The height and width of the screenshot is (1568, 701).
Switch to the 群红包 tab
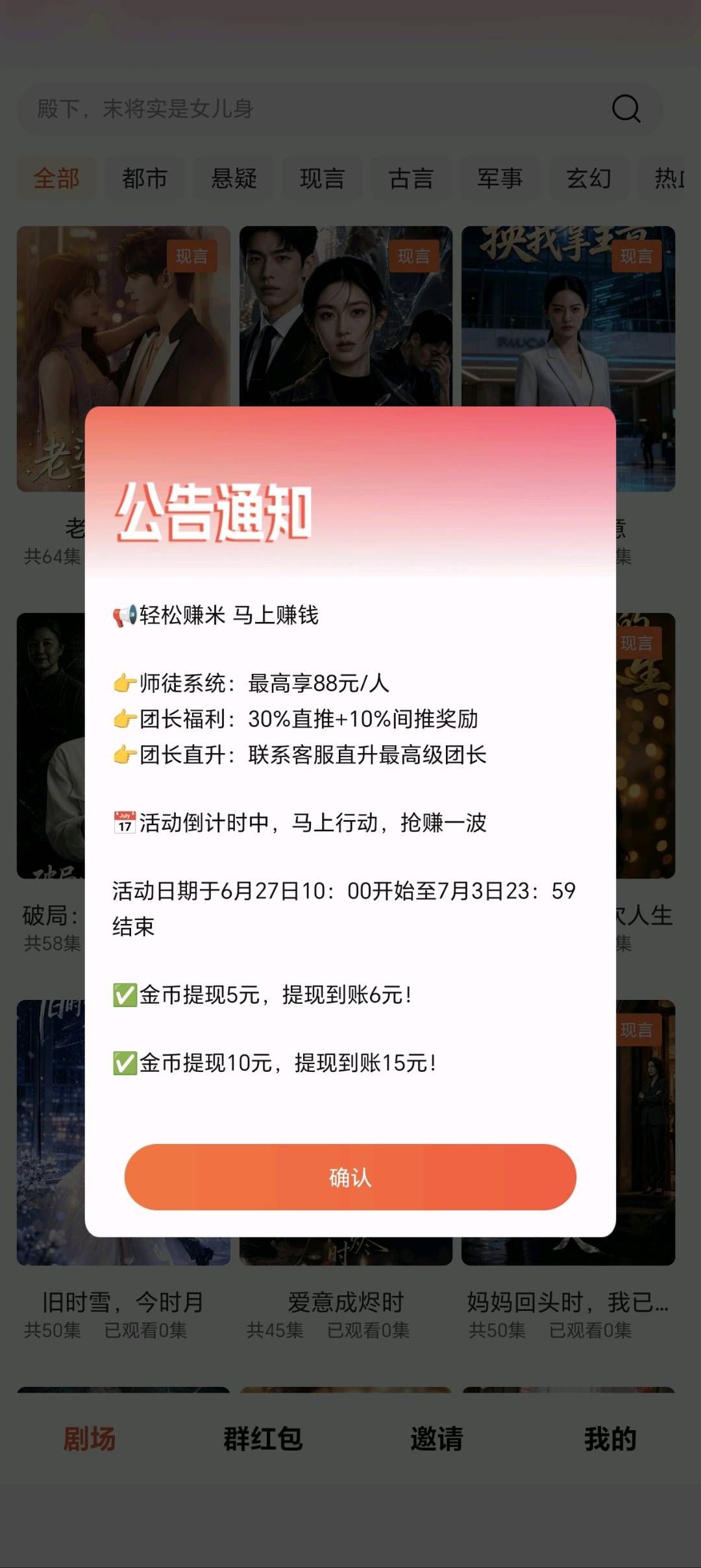263,1439
